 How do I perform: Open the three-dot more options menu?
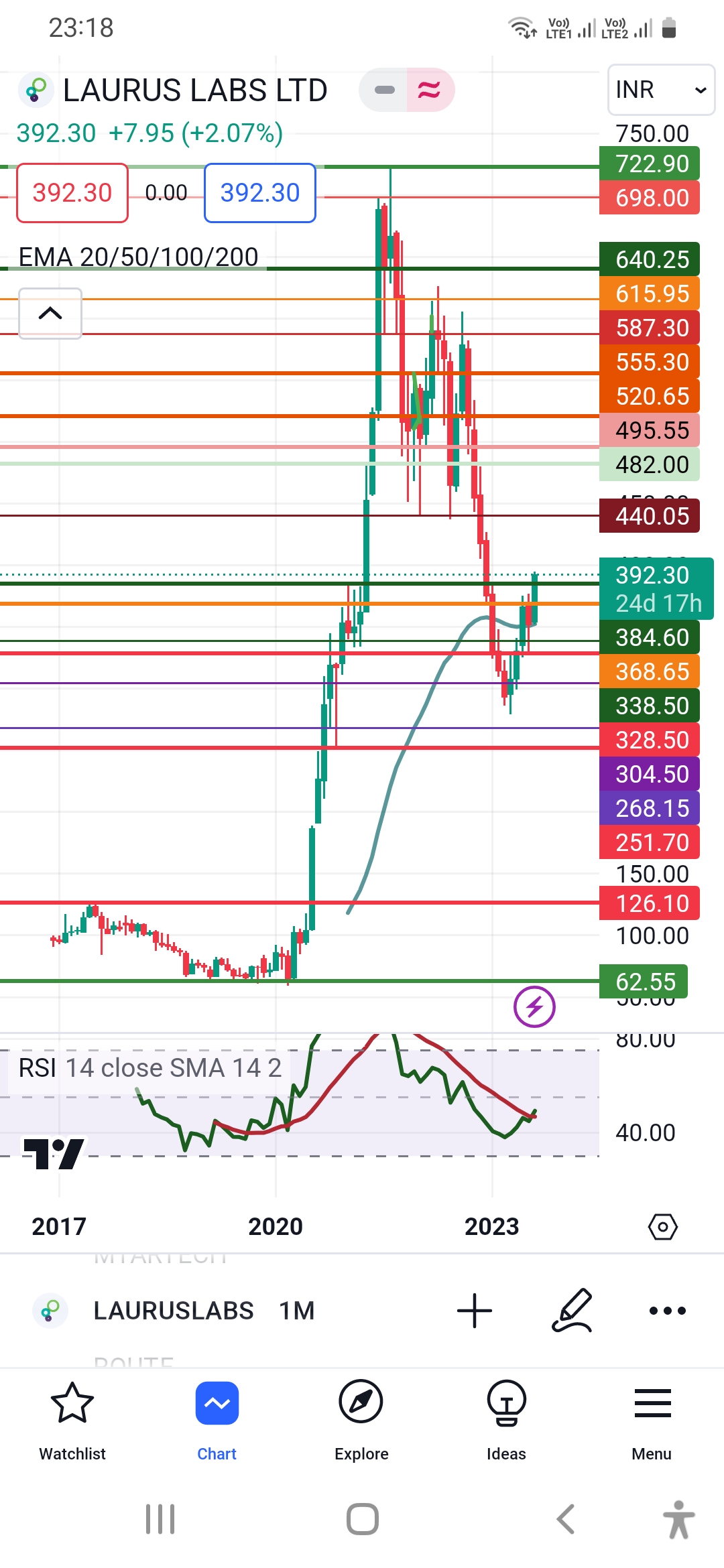click(668, 1311)
